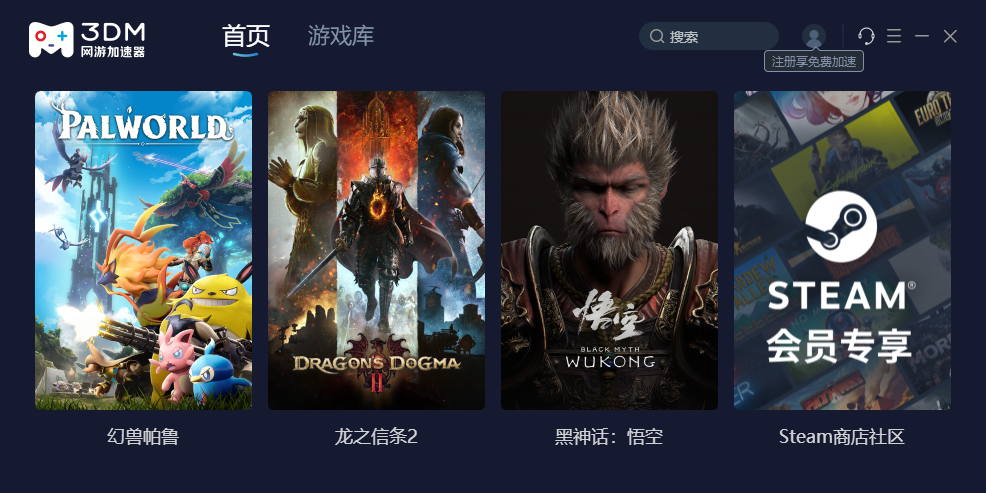Open the user account avatar
The image size is (986, 493).
[813, 36]
